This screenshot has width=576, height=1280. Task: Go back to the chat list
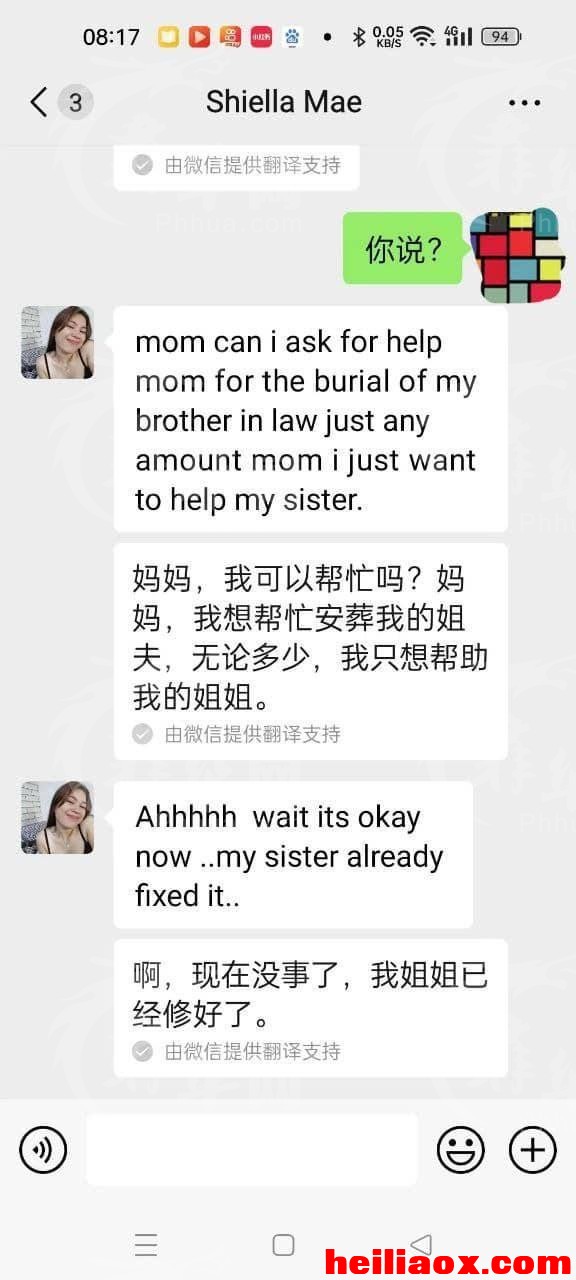pos(40,102)
